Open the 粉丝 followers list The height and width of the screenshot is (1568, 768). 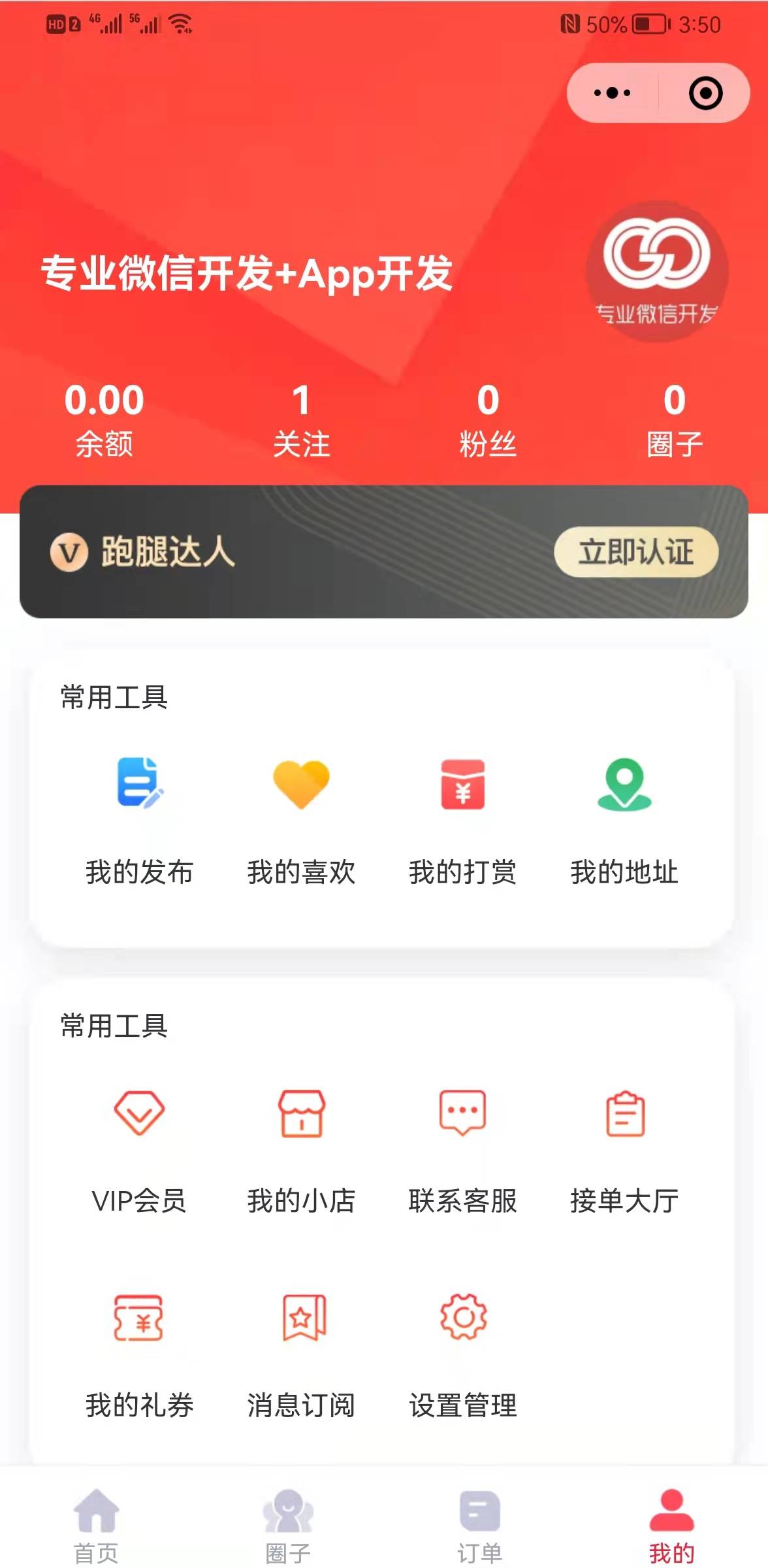point(488,418)
